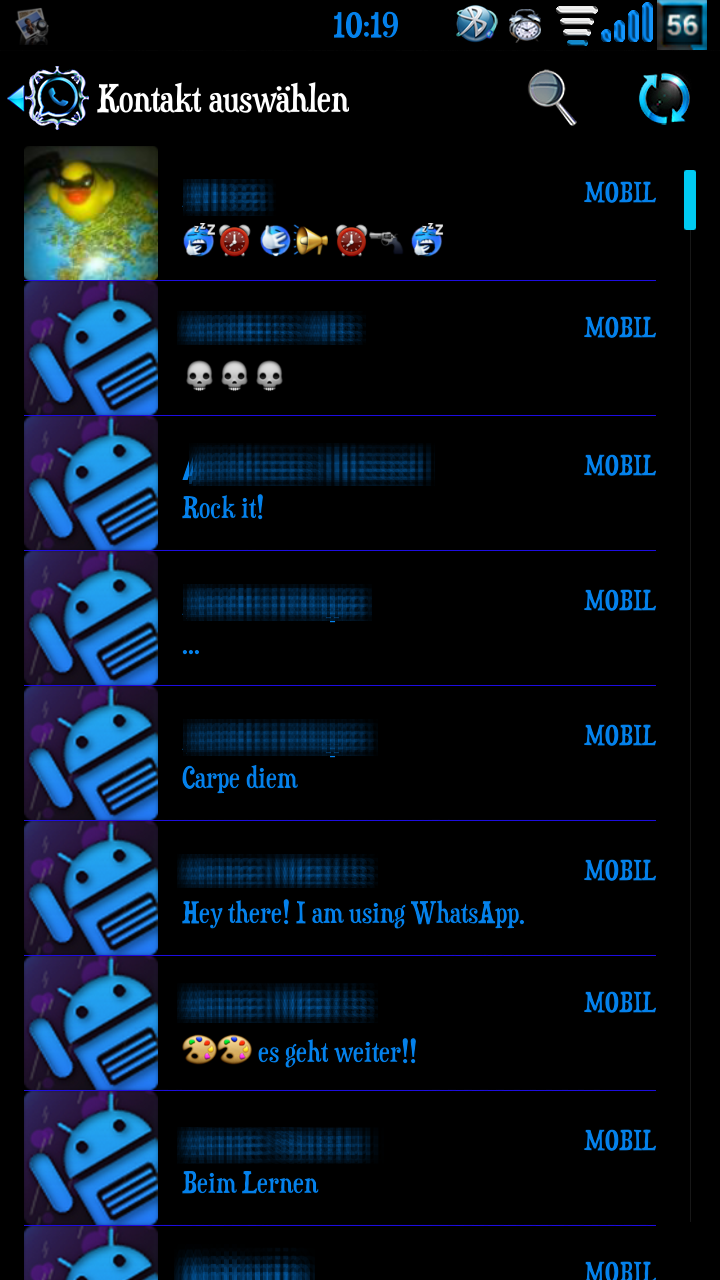720x1280 pixels.
Task: Select the contact with status 'Carpe diem'
Action: tap(340, 753)
